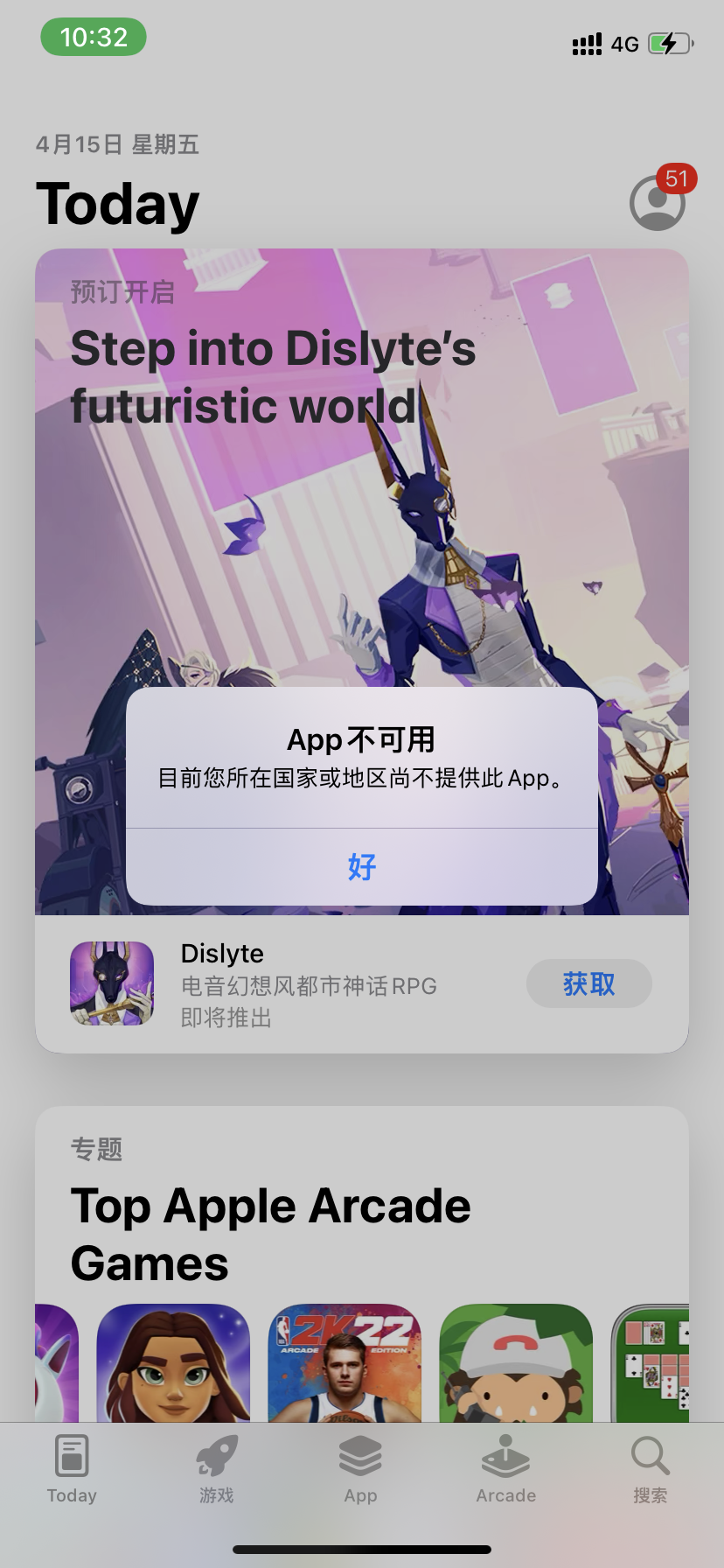Open the 搜索 search tab
This screenshot has height=1568, width=724.
coord(650,1470)
